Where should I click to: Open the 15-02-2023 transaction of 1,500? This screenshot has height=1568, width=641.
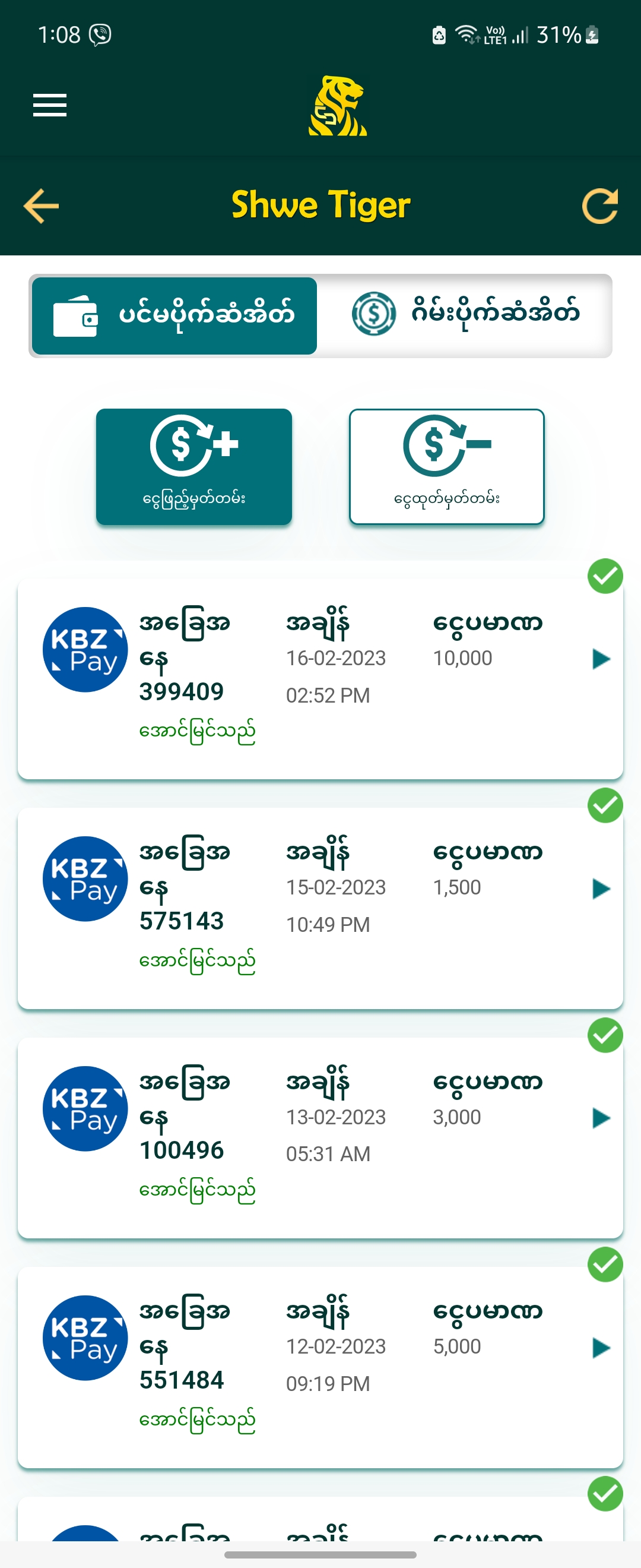tap(600, 888)
